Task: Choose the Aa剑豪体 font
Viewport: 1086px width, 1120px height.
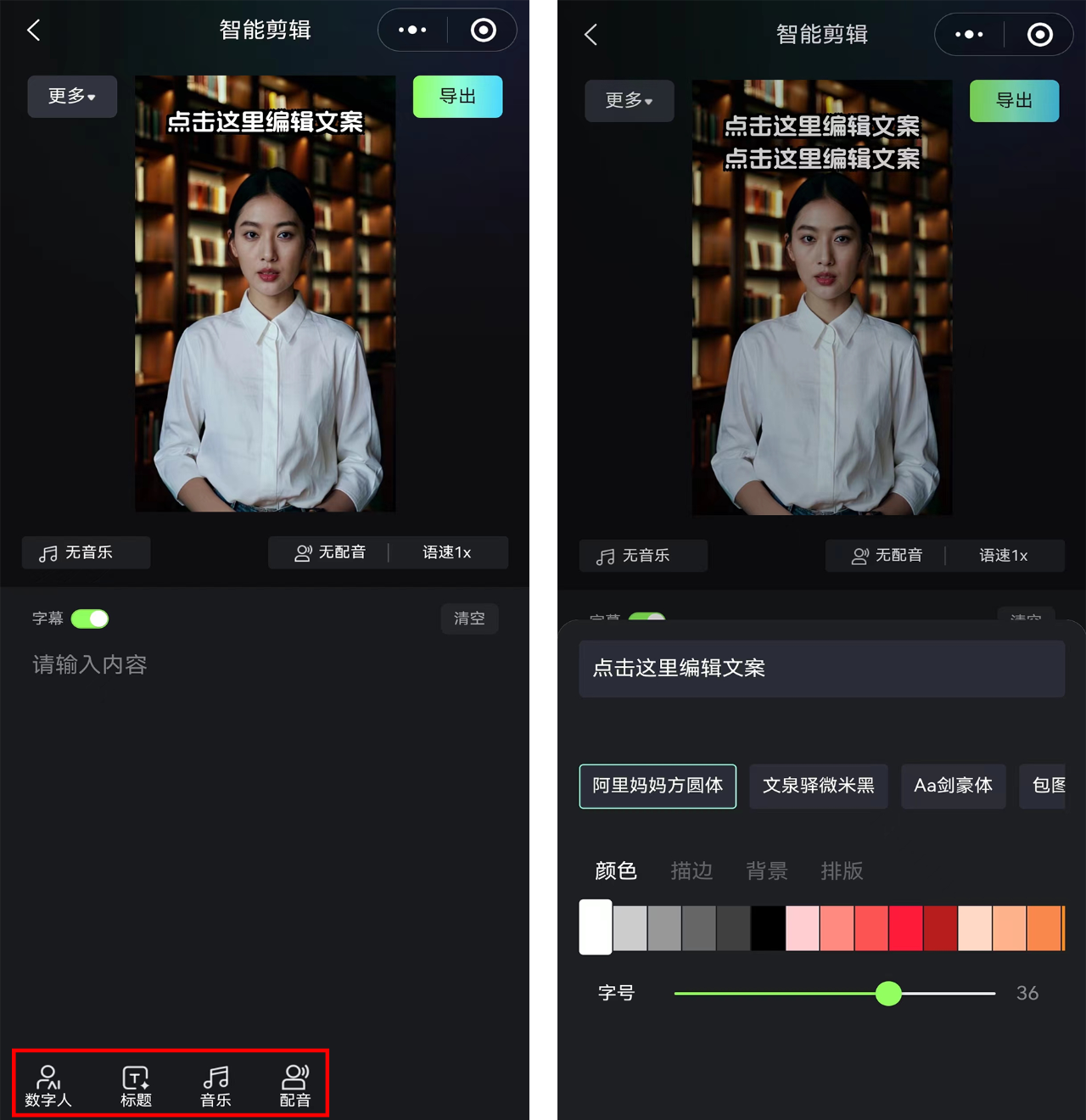Action: (x=953, y=786)
